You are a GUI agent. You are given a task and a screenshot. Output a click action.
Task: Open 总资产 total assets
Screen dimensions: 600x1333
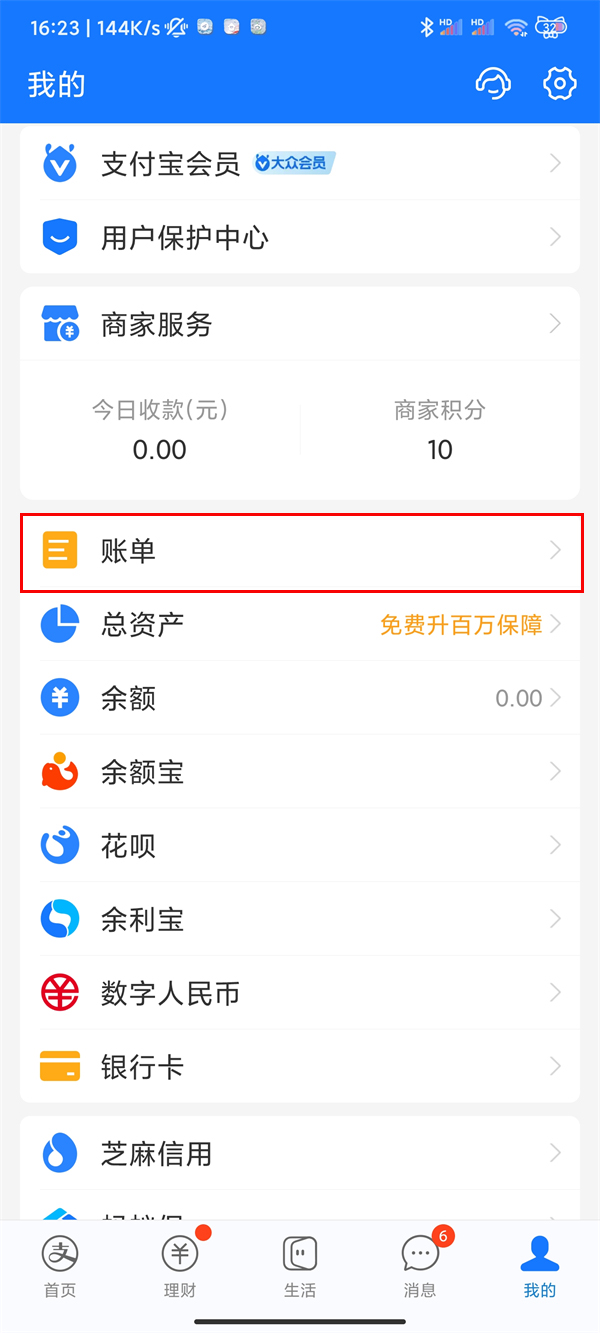coord(300,625)
